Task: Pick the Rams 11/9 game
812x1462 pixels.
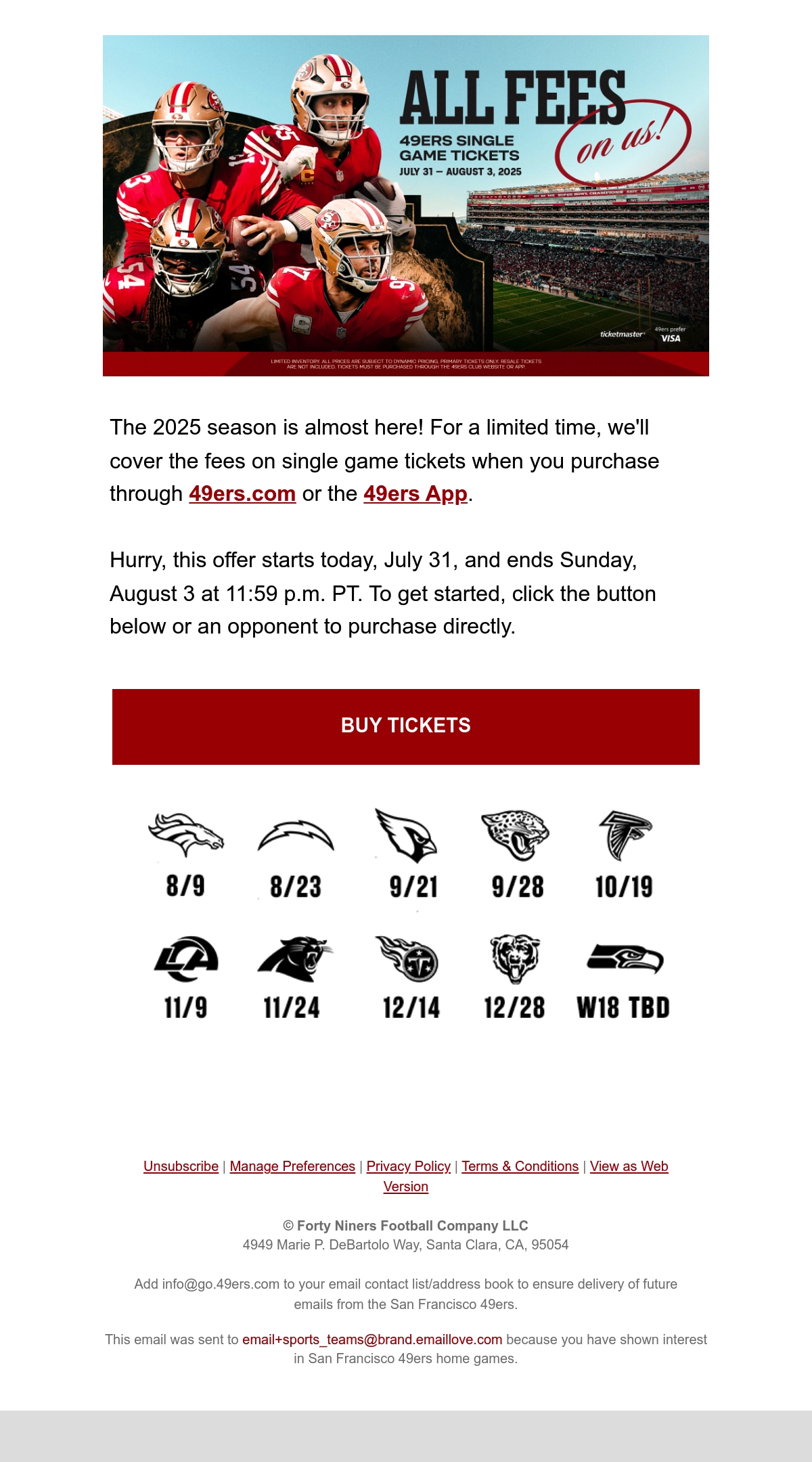Action: [x=185, y=977]
